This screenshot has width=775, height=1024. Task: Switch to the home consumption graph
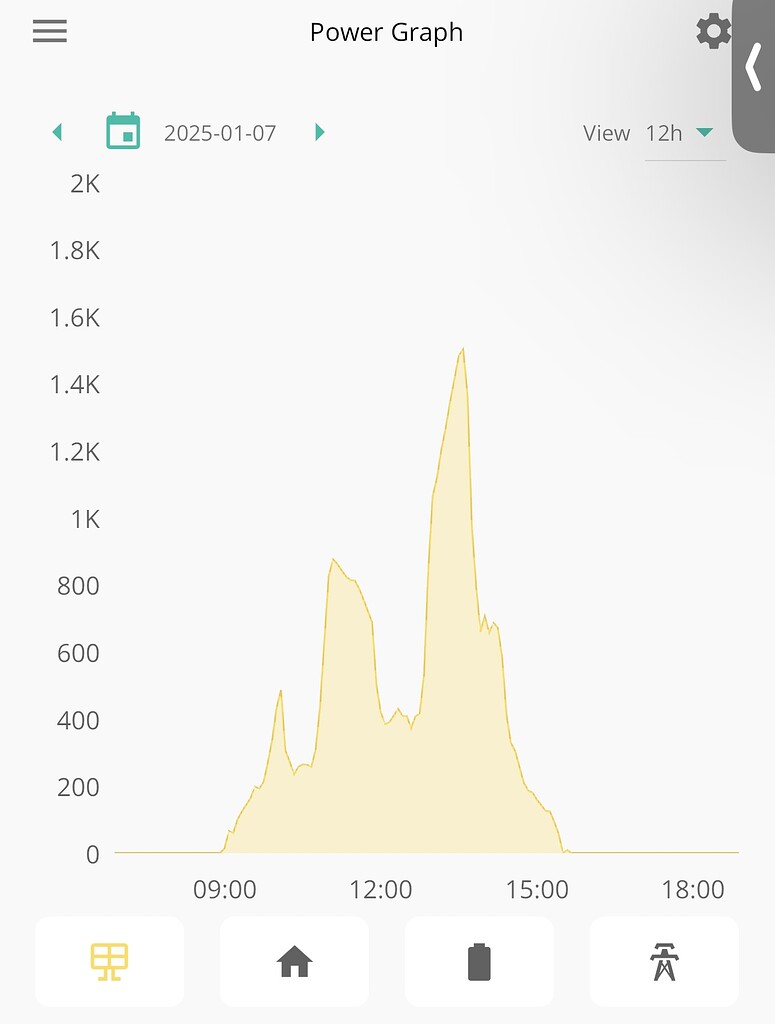(294, 961)
